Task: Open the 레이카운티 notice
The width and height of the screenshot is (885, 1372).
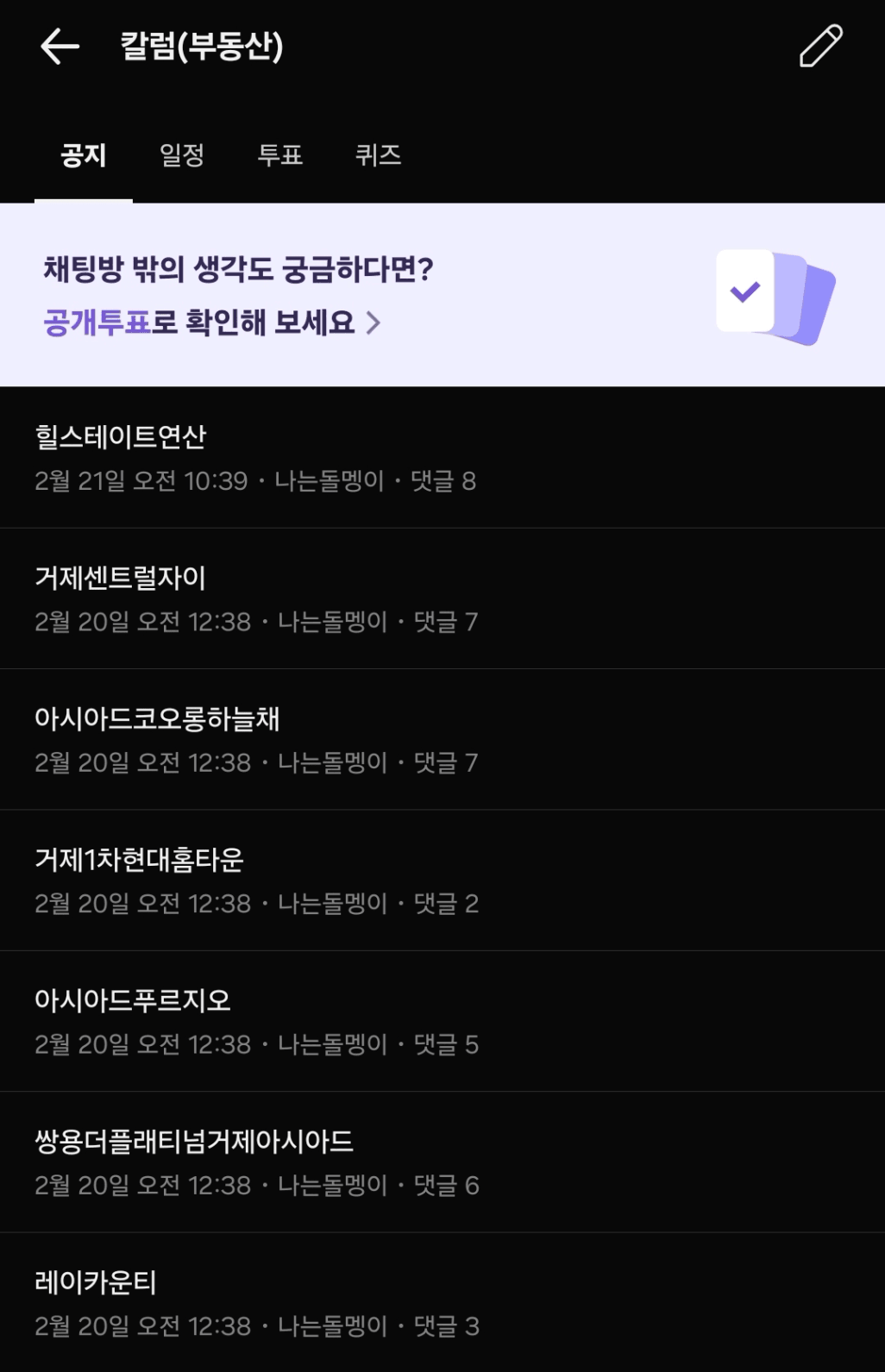Action: (442, 1302)
